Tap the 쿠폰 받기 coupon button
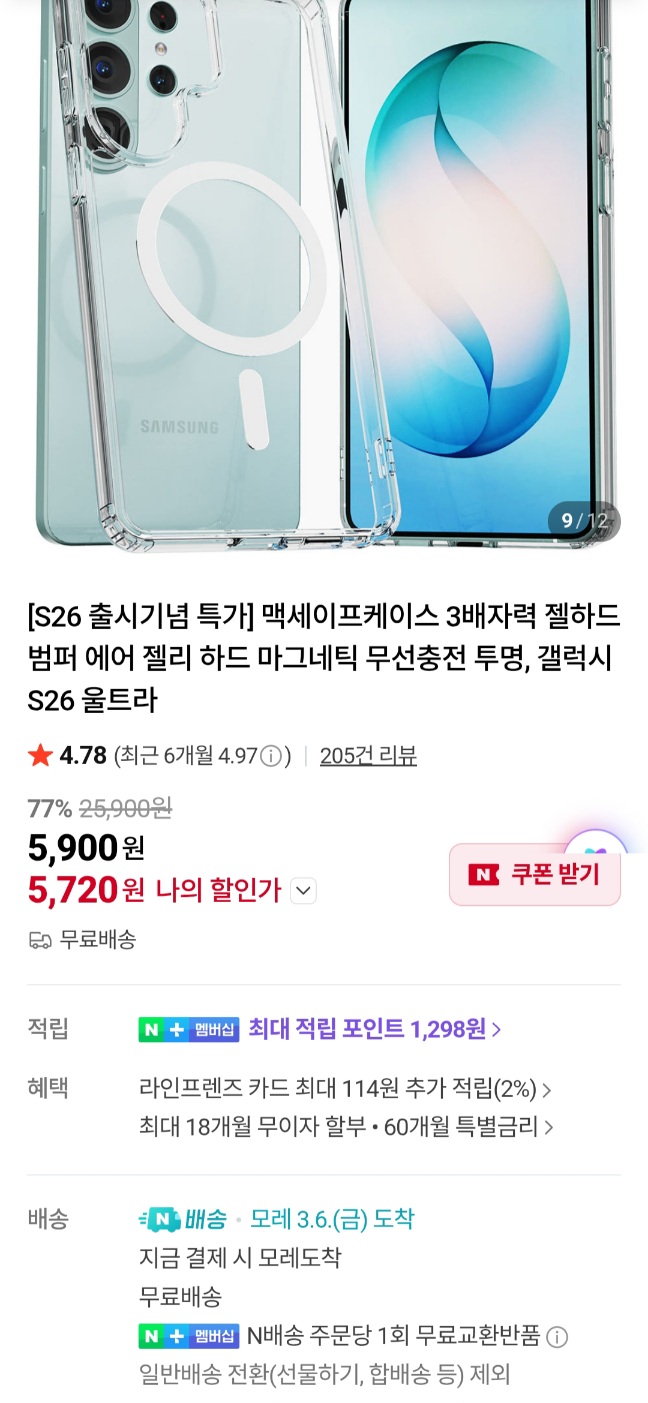This screenshot has height=1403, width=648. tap(535, 875)
